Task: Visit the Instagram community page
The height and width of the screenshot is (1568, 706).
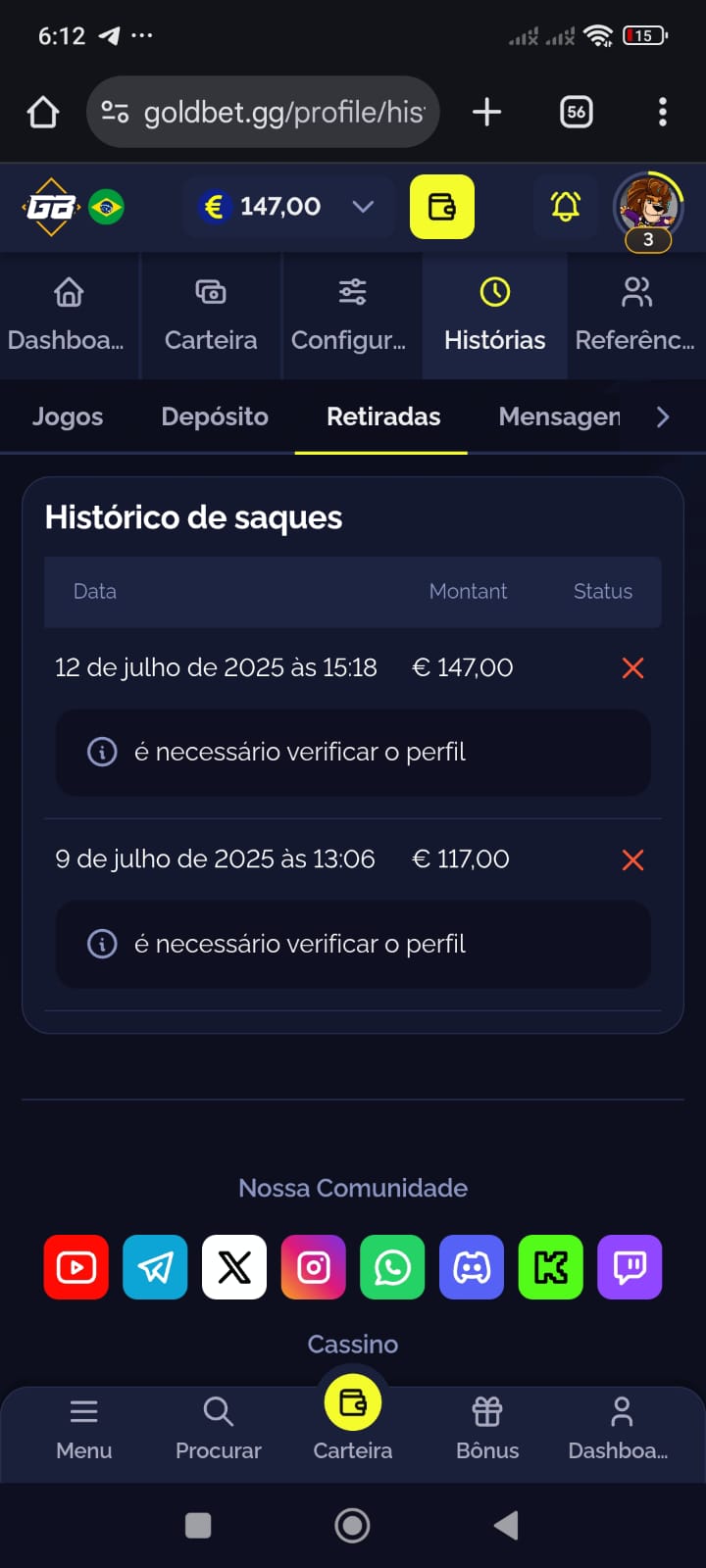Action: click(x=314, y=1267)
